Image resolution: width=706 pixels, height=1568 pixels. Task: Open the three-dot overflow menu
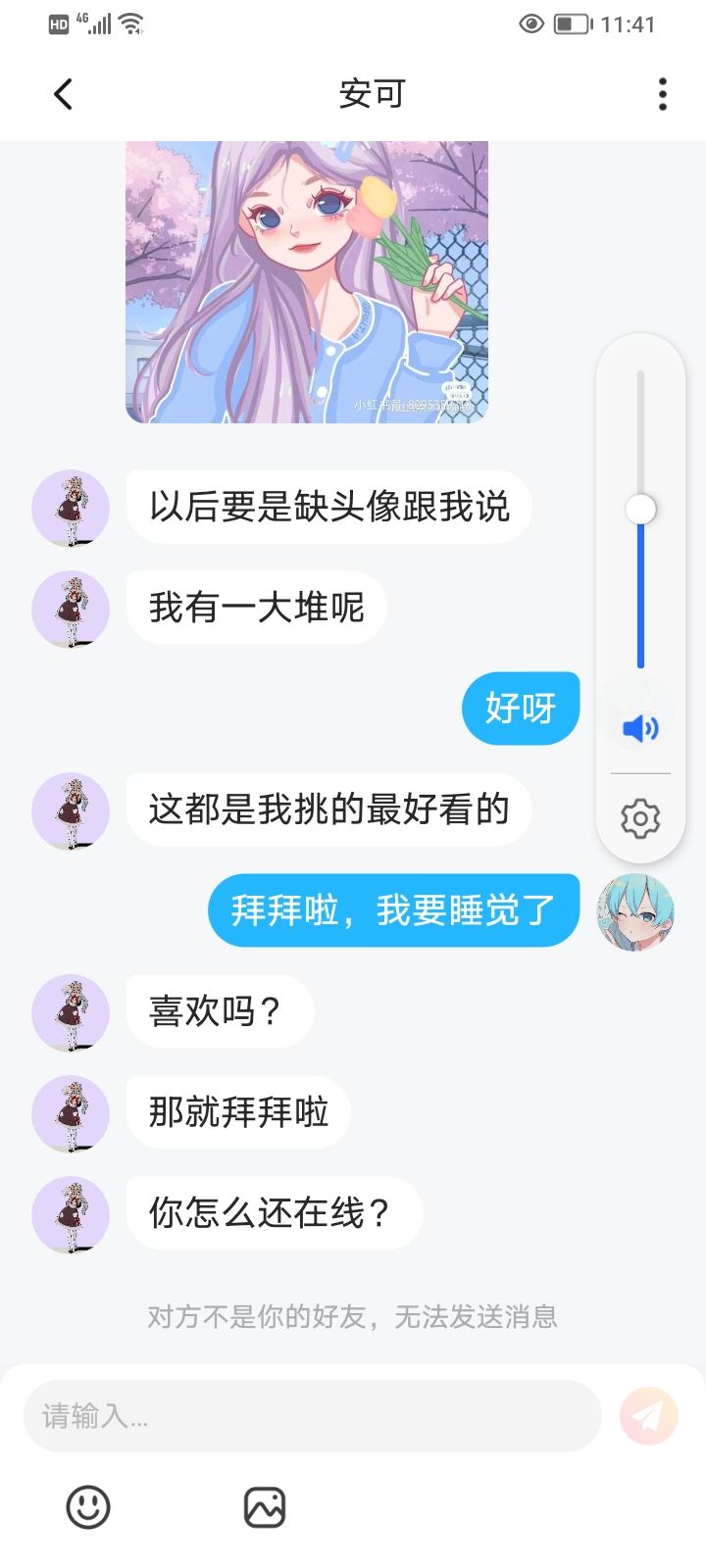663,94
